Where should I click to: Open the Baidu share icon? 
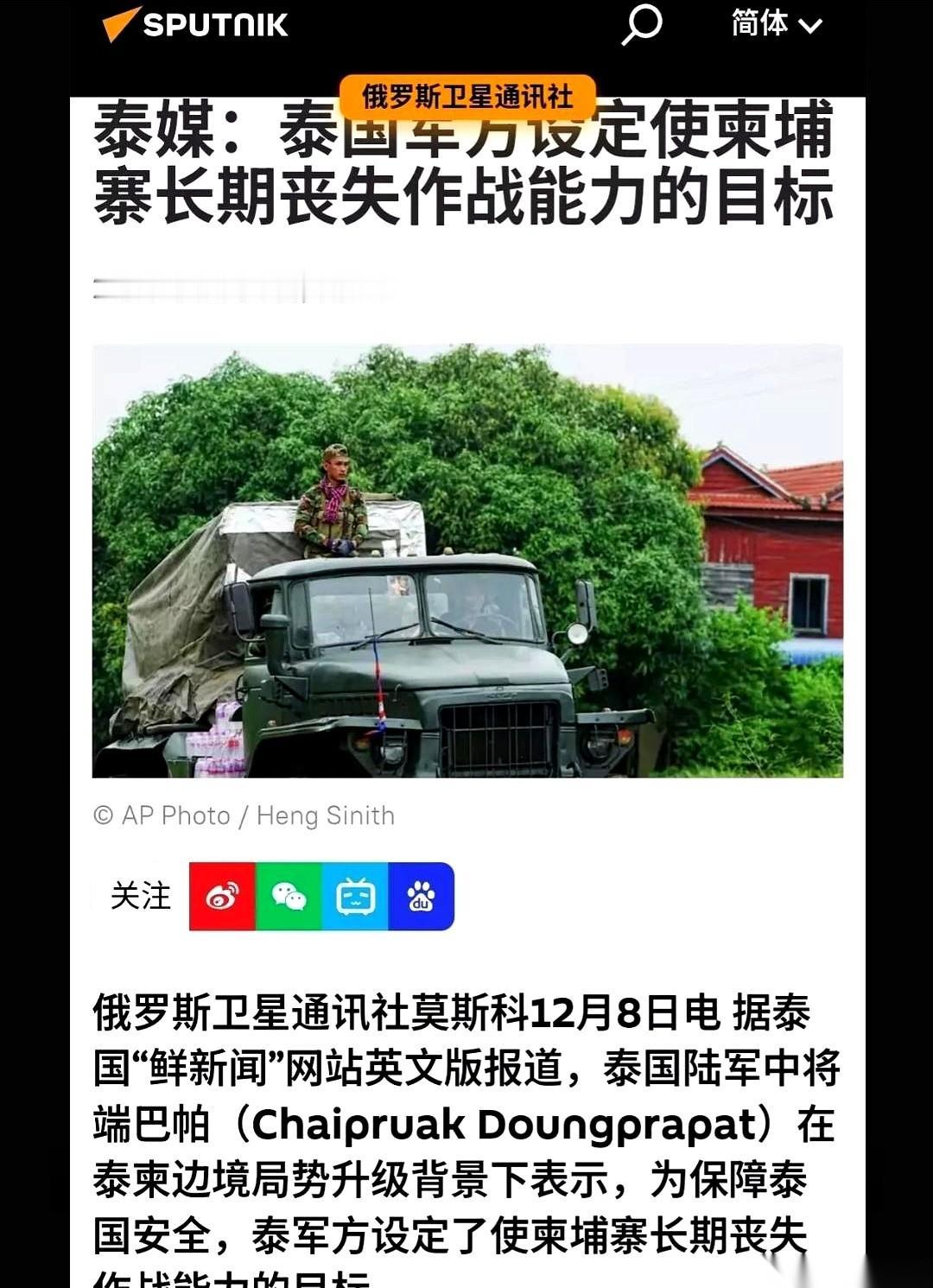422,897
